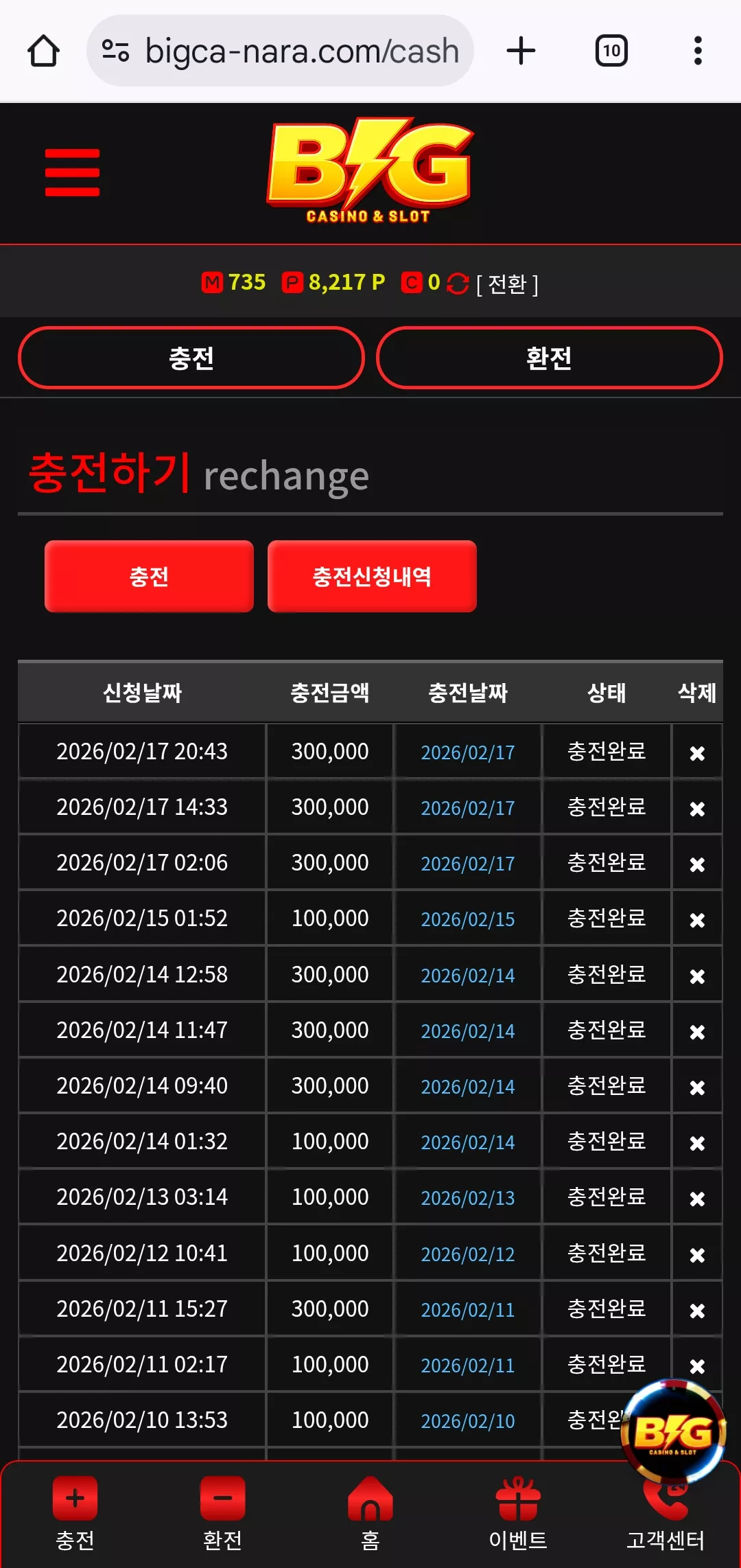Open the browser overflow menu
The height and width of the screenshot is (1568, 741).
pyautogui.click(x=698, y=51)
